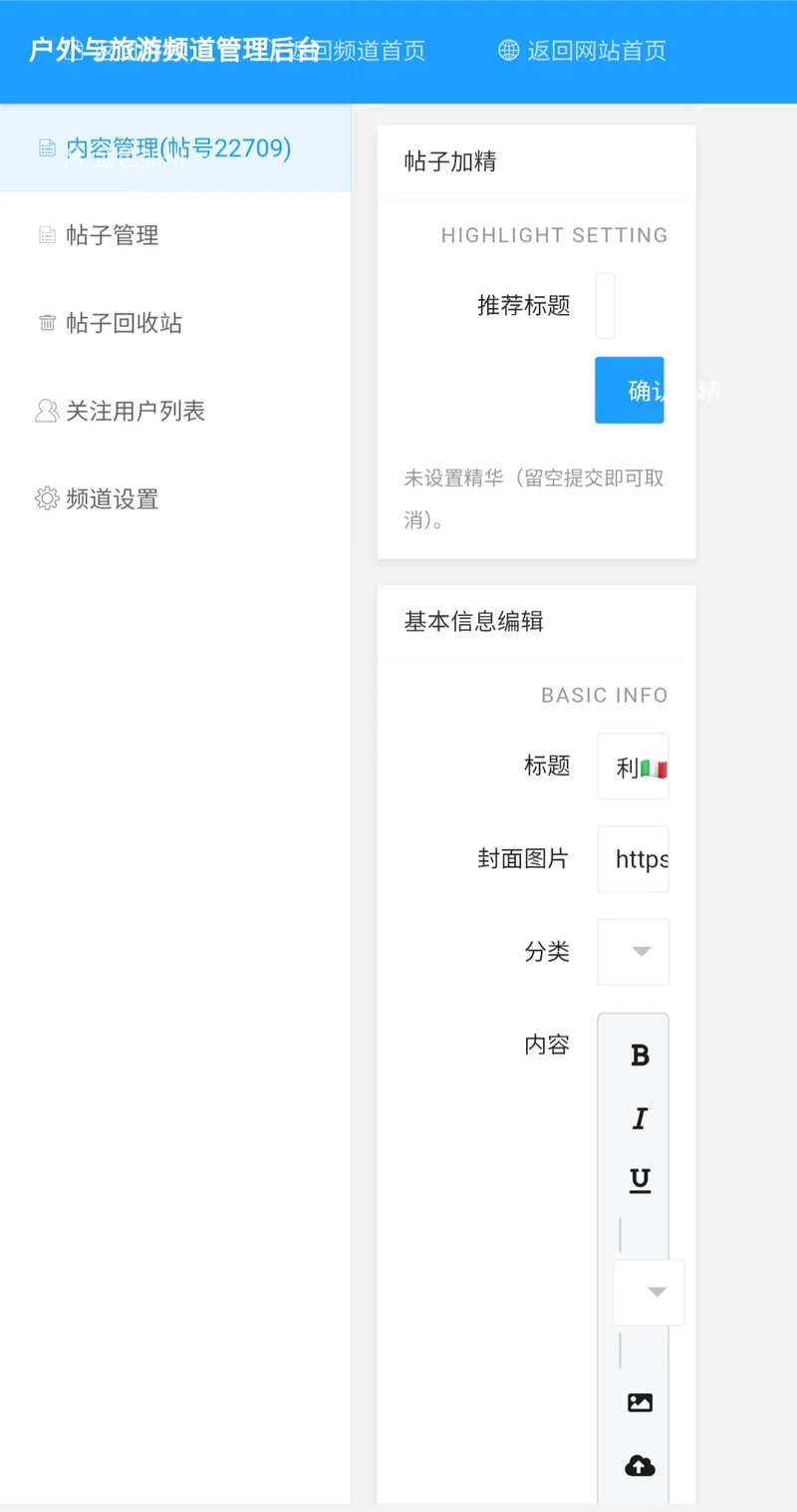
Task: Tap the blue 确认加精 button
Action: pyautogui.click(x=630, y=391)
